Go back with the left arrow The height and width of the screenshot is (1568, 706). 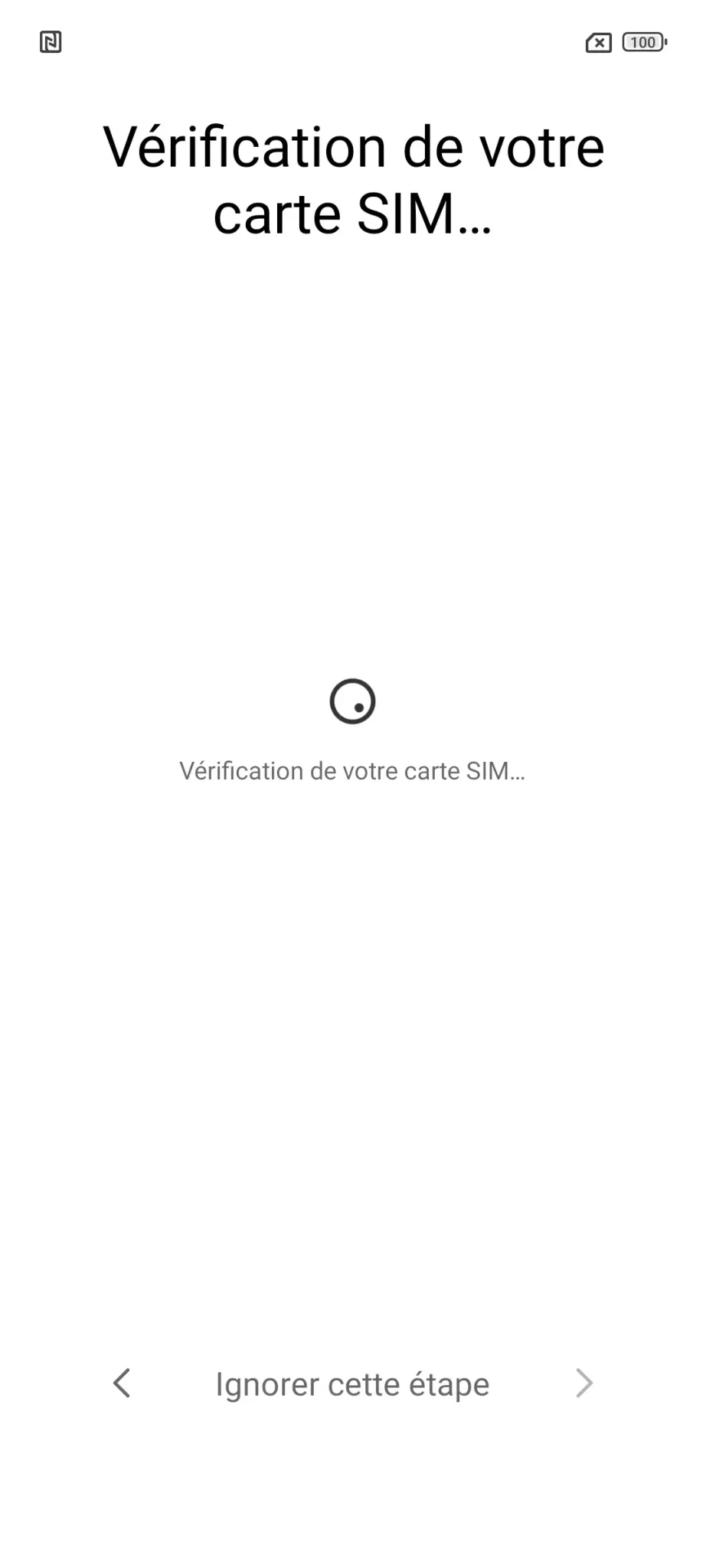(122, 1383)
